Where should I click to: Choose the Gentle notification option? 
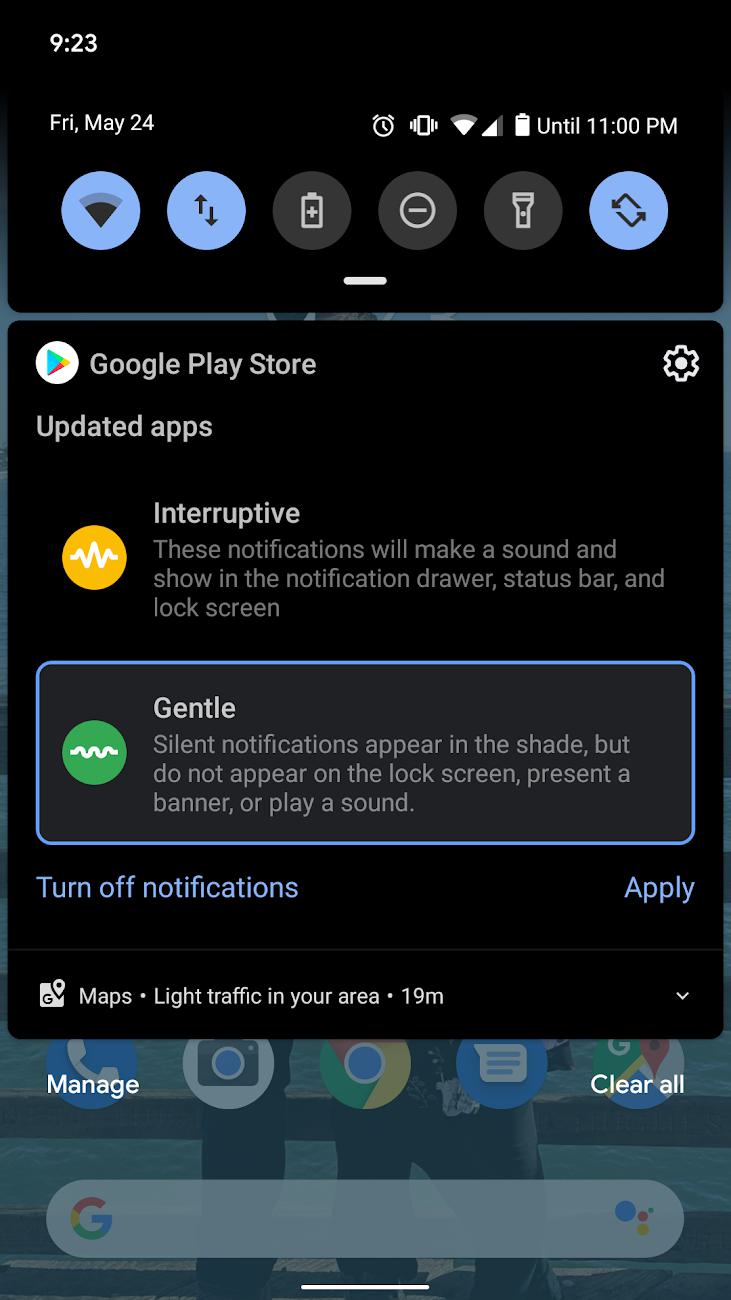pyautogui.click(x=365, y=753)
